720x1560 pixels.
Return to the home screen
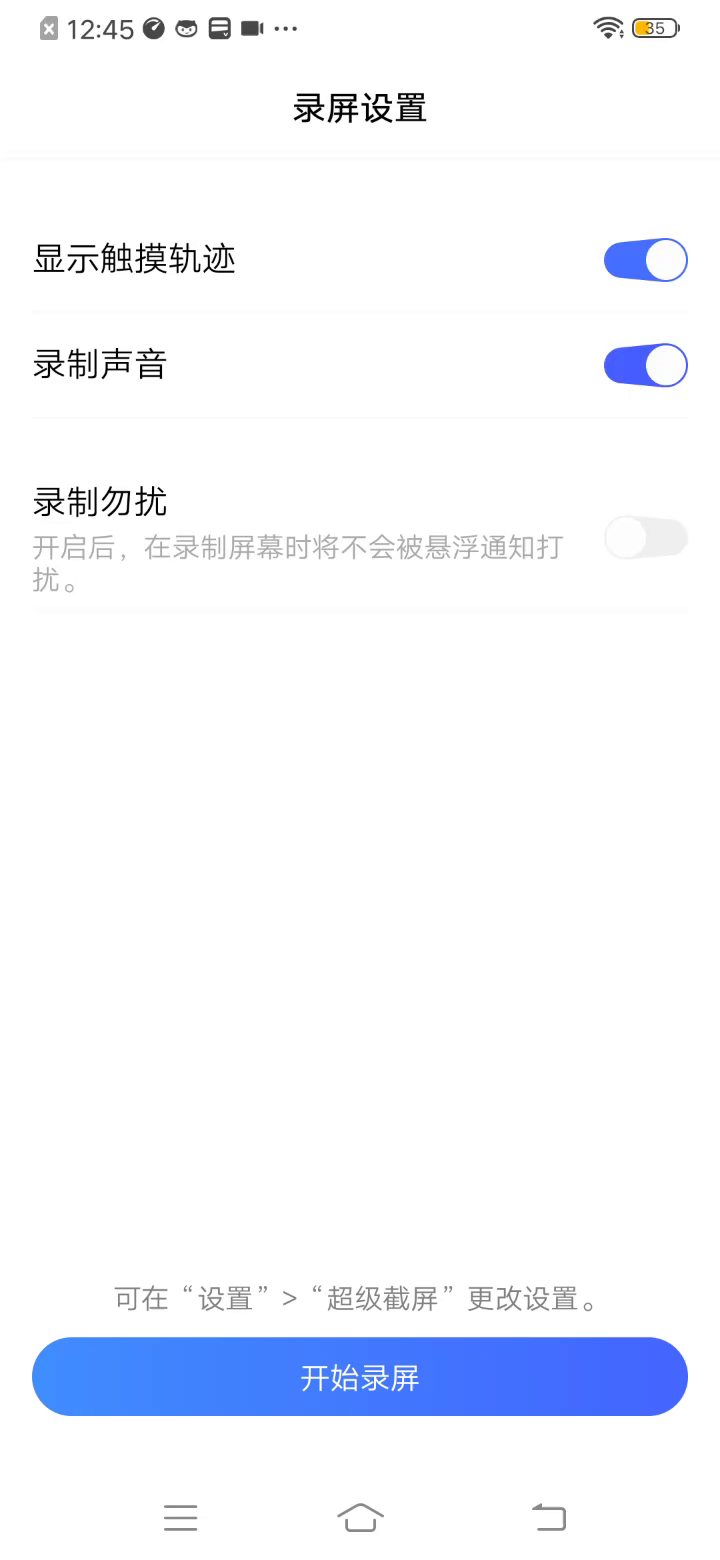point(360,1517)
